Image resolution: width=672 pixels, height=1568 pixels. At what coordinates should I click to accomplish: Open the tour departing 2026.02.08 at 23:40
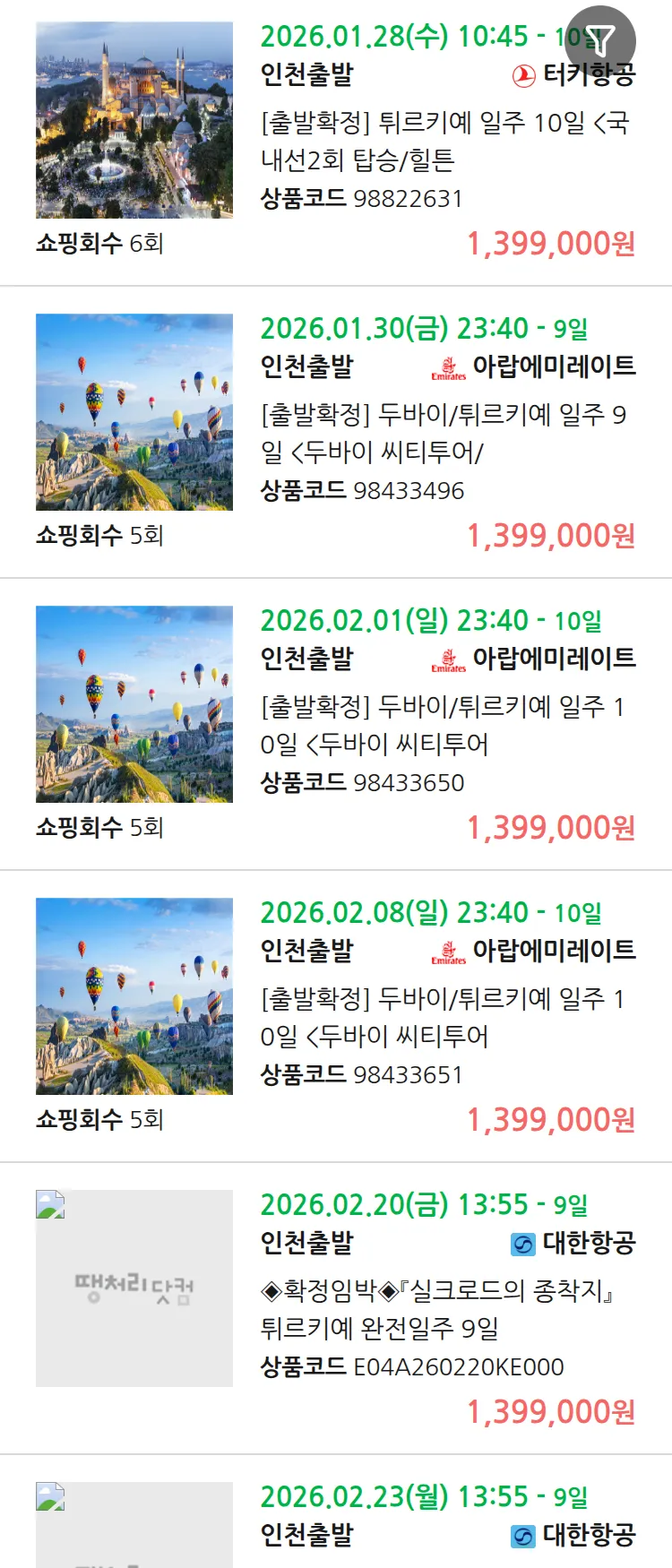[446, 1018]
